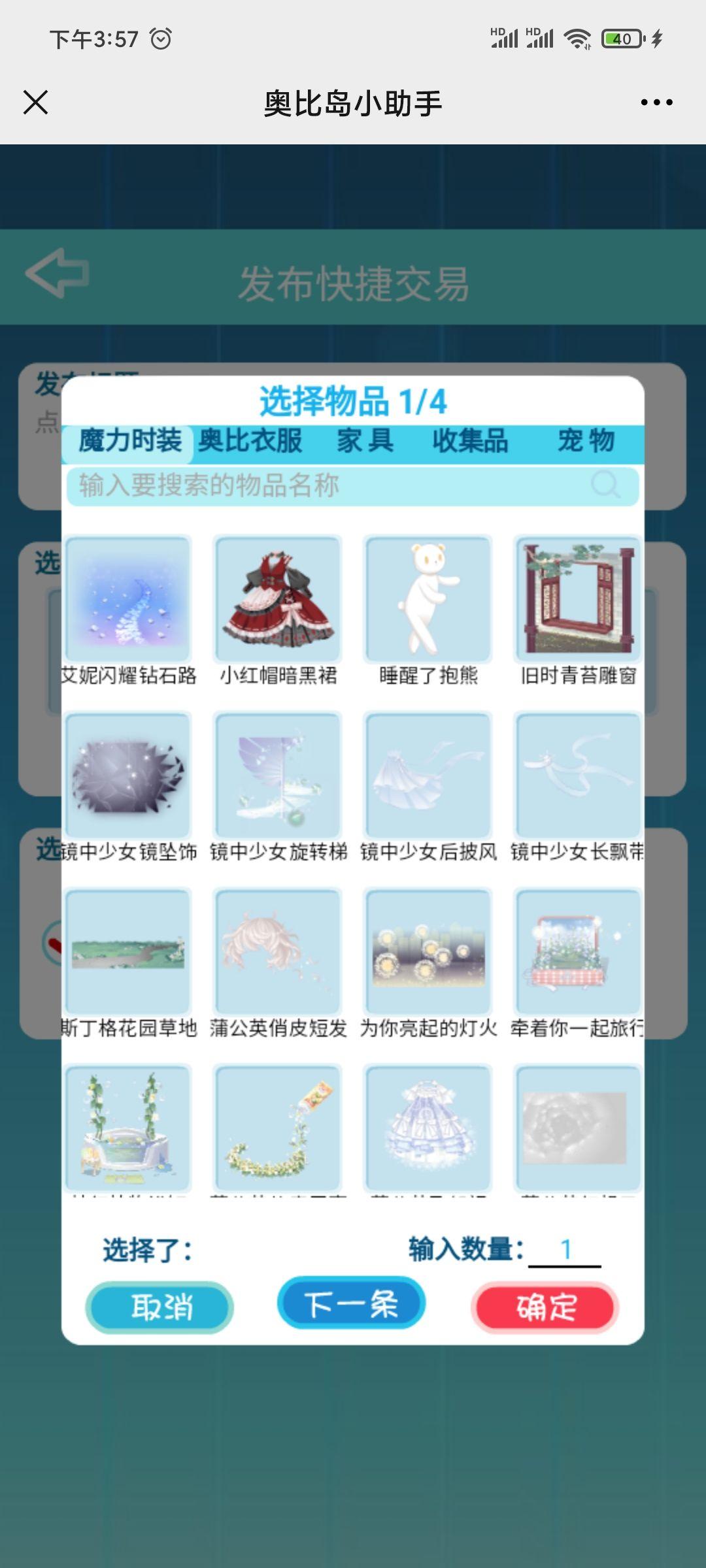Select the 魔力时装 tab

pos(129,441)
